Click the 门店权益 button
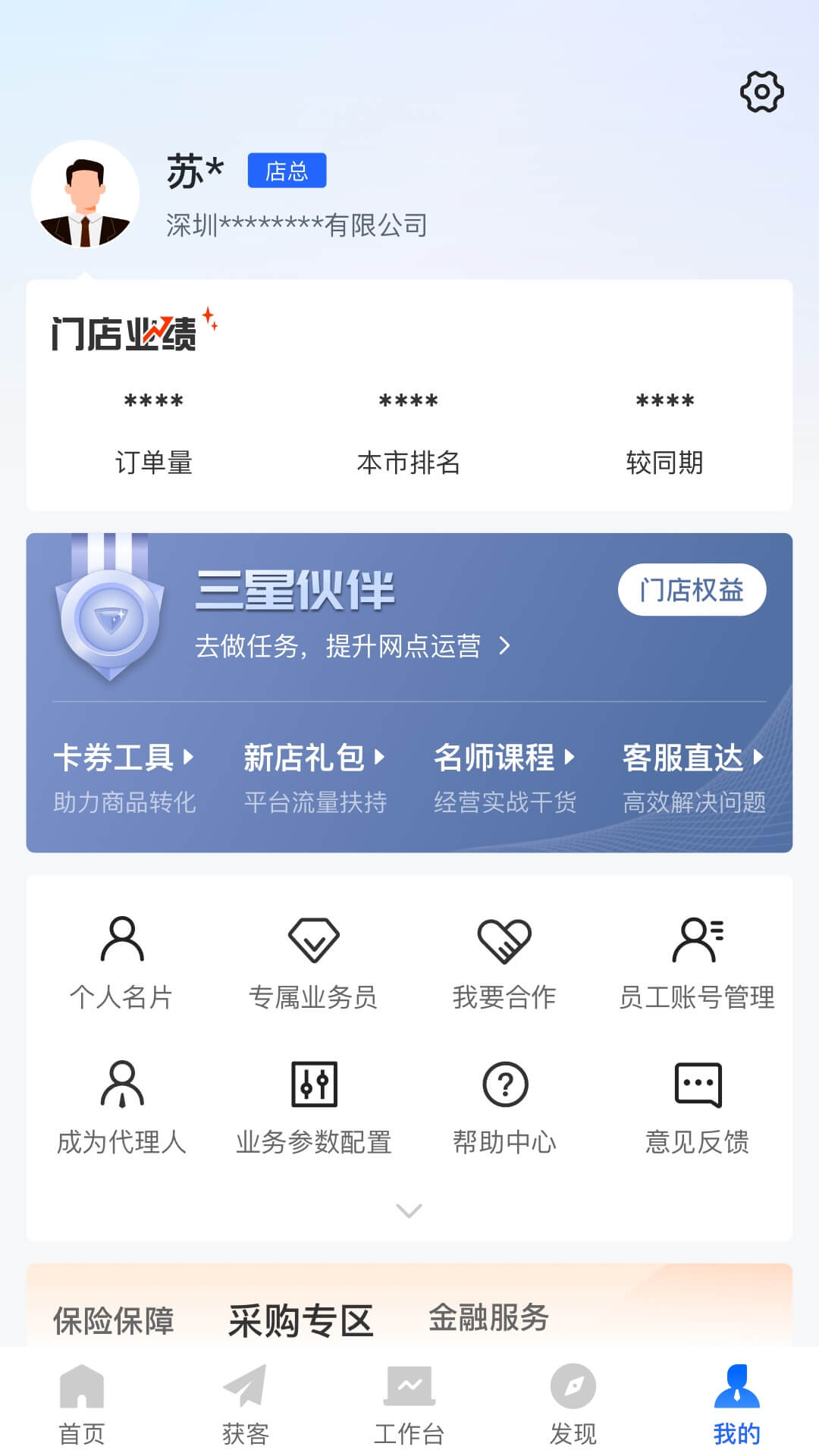 coord(691,591)
